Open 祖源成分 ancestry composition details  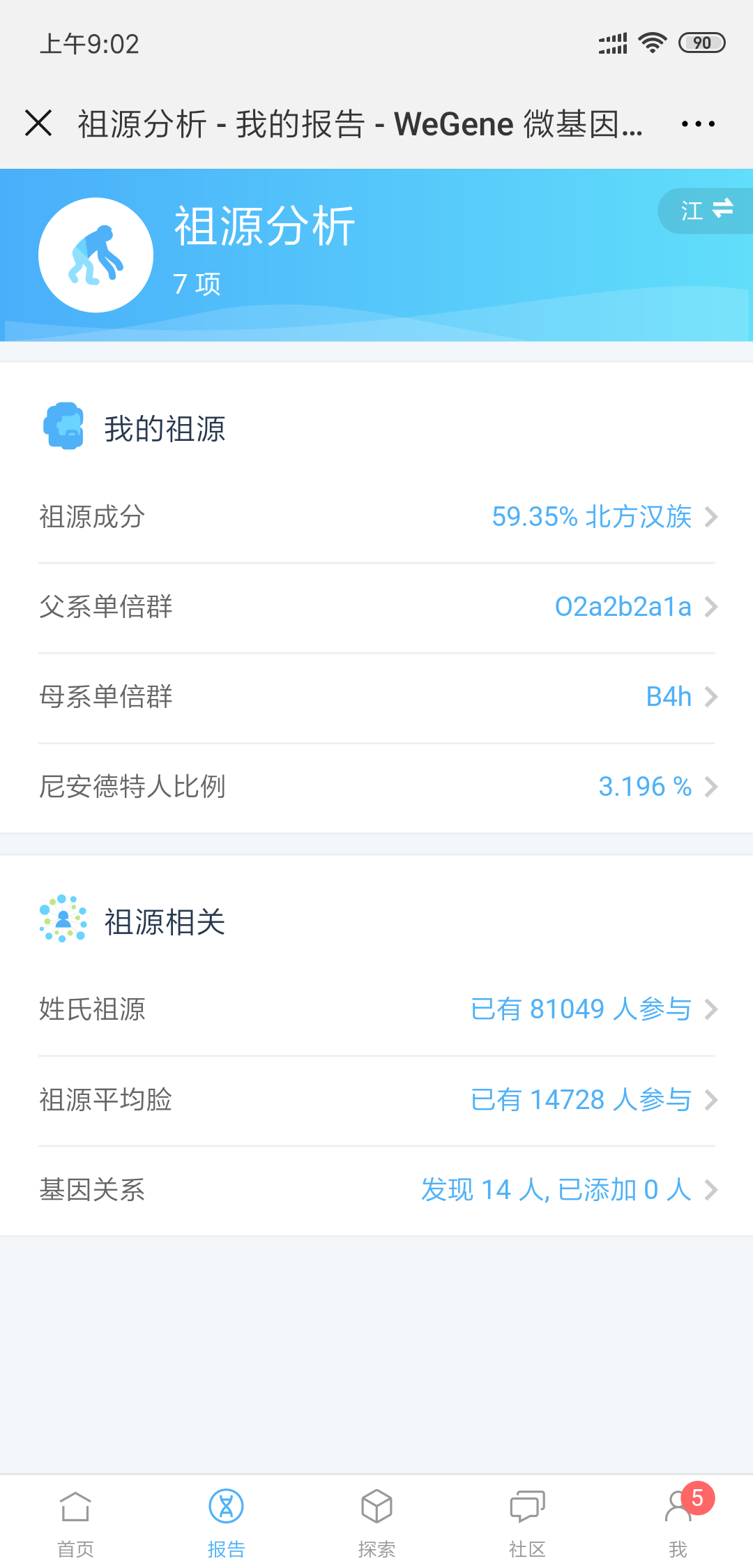376,518
